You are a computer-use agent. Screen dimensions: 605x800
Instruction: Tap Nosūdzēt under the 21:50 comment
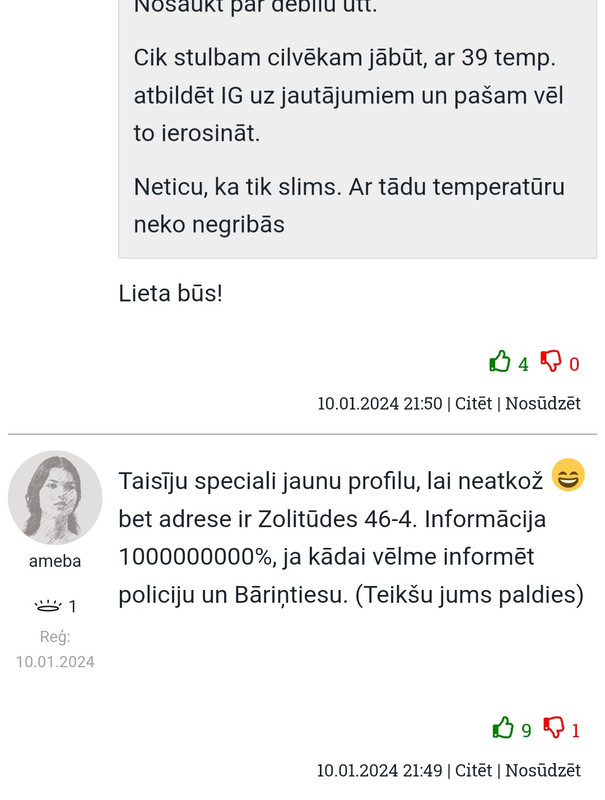click(542, 404)
